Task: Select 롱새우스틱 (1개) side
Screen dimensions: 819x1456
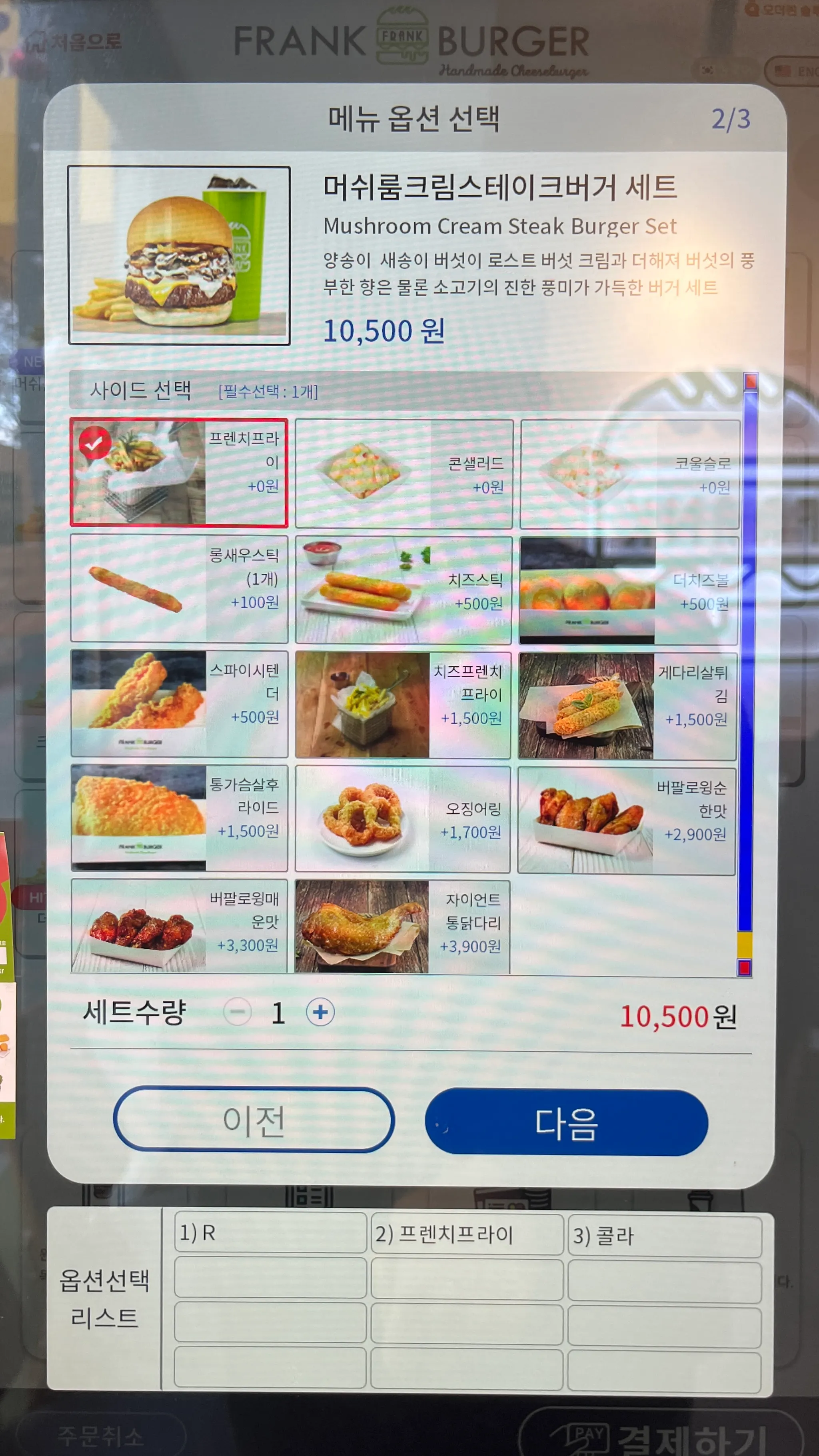Action: [179, 588]
